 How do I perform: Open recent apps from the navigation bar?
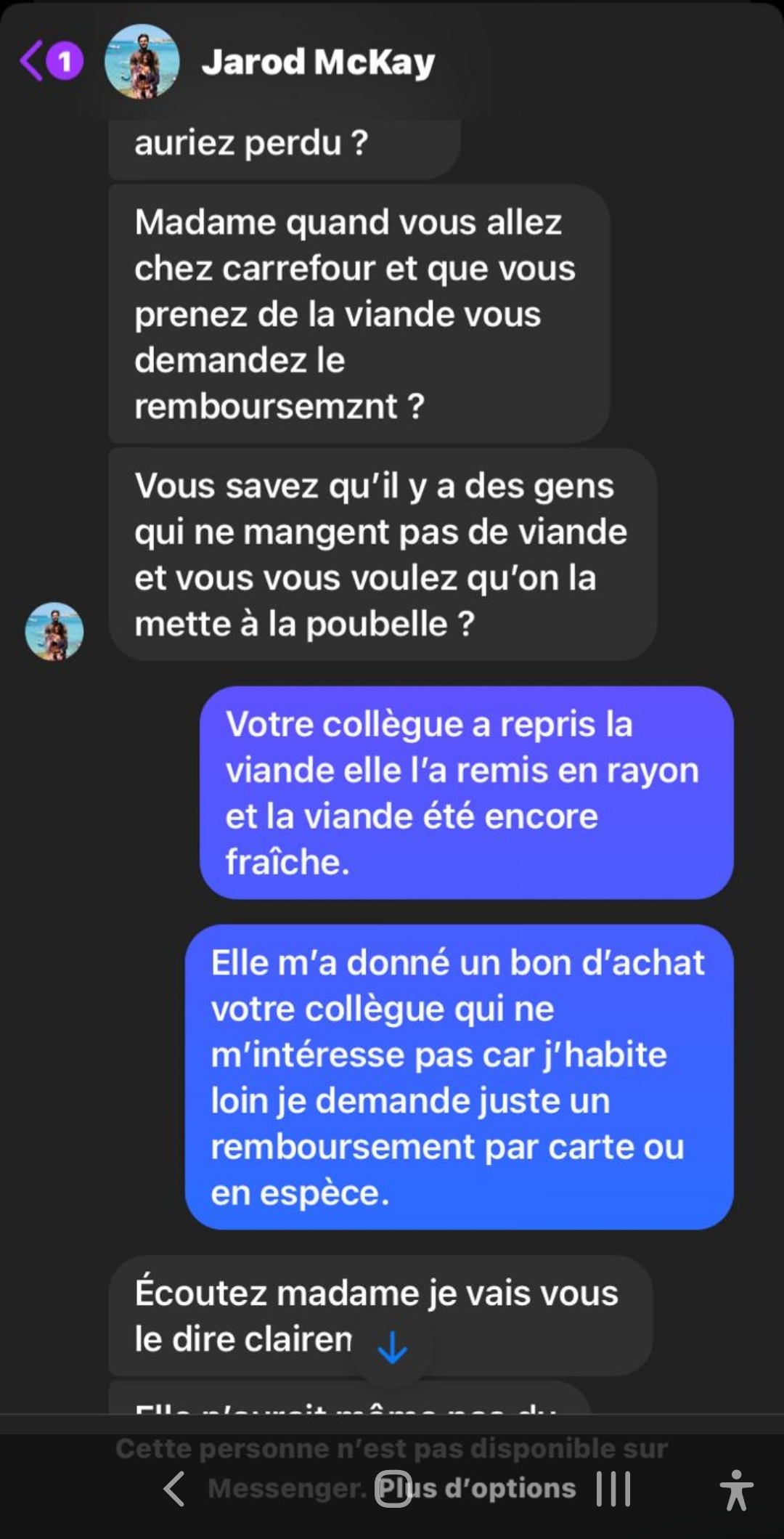tap(613, 1489)
